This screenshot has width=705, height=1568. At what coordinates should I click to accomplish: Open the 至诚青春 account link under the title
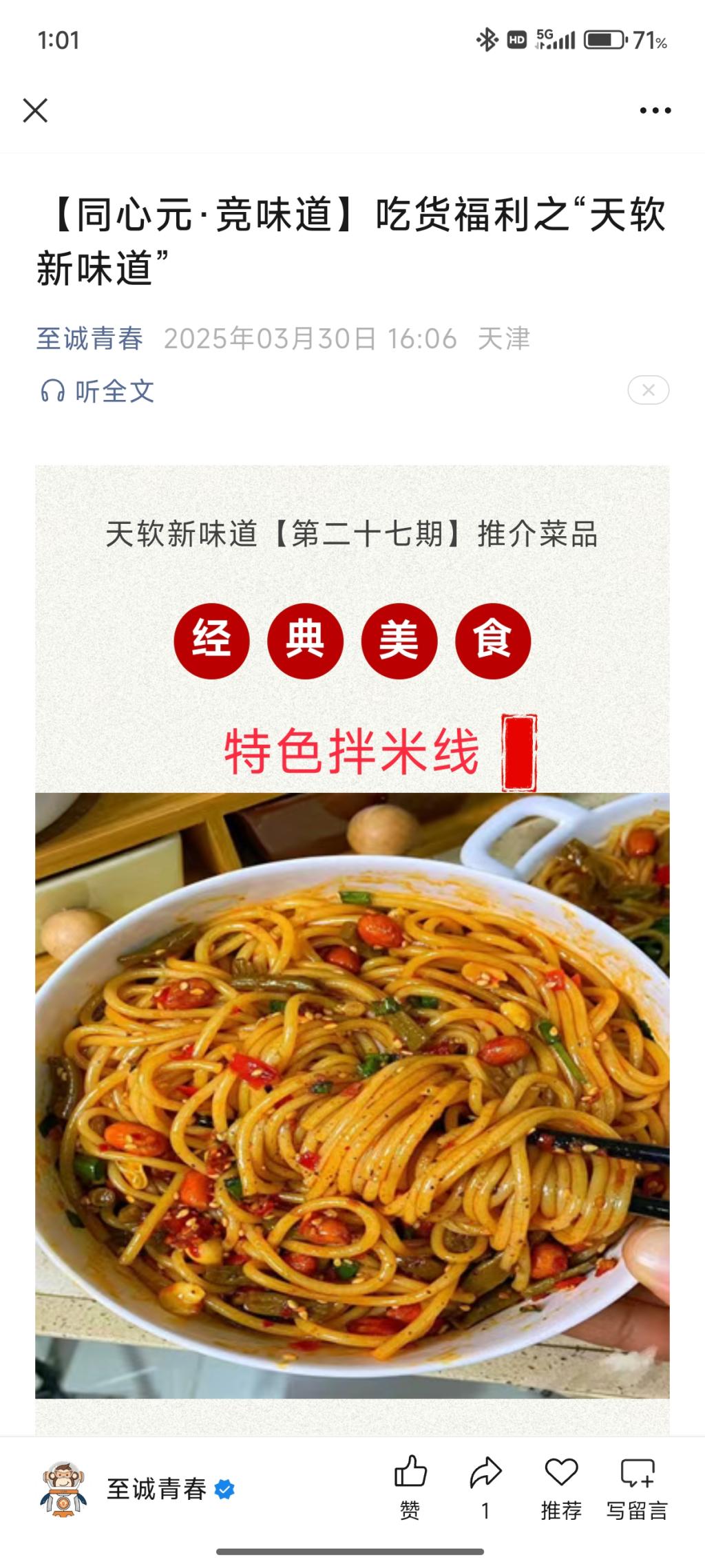click(90, 339)
